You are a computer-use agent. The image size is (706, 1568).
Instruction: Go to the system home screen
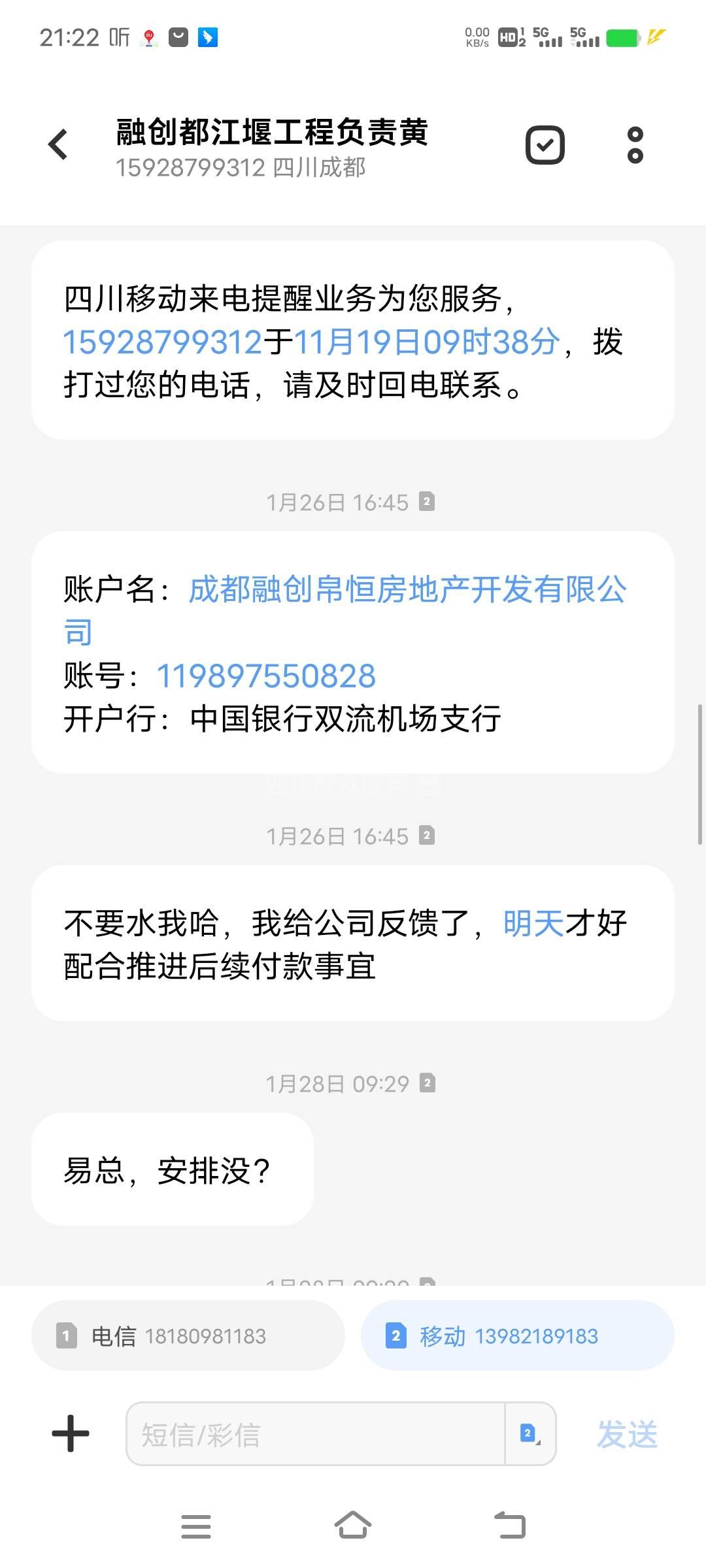pos(353,1526)
